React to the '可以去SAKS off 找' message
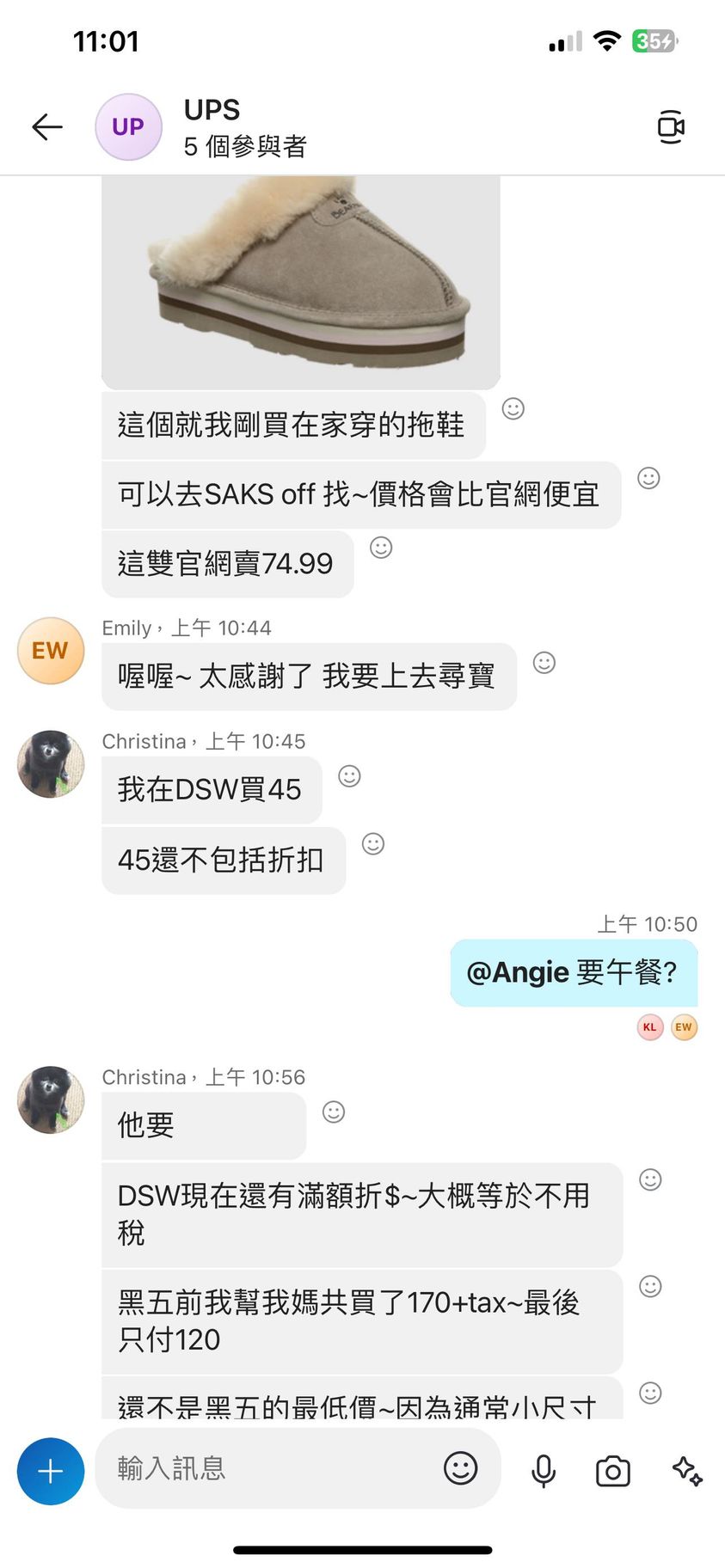 [x=648, y=478]
